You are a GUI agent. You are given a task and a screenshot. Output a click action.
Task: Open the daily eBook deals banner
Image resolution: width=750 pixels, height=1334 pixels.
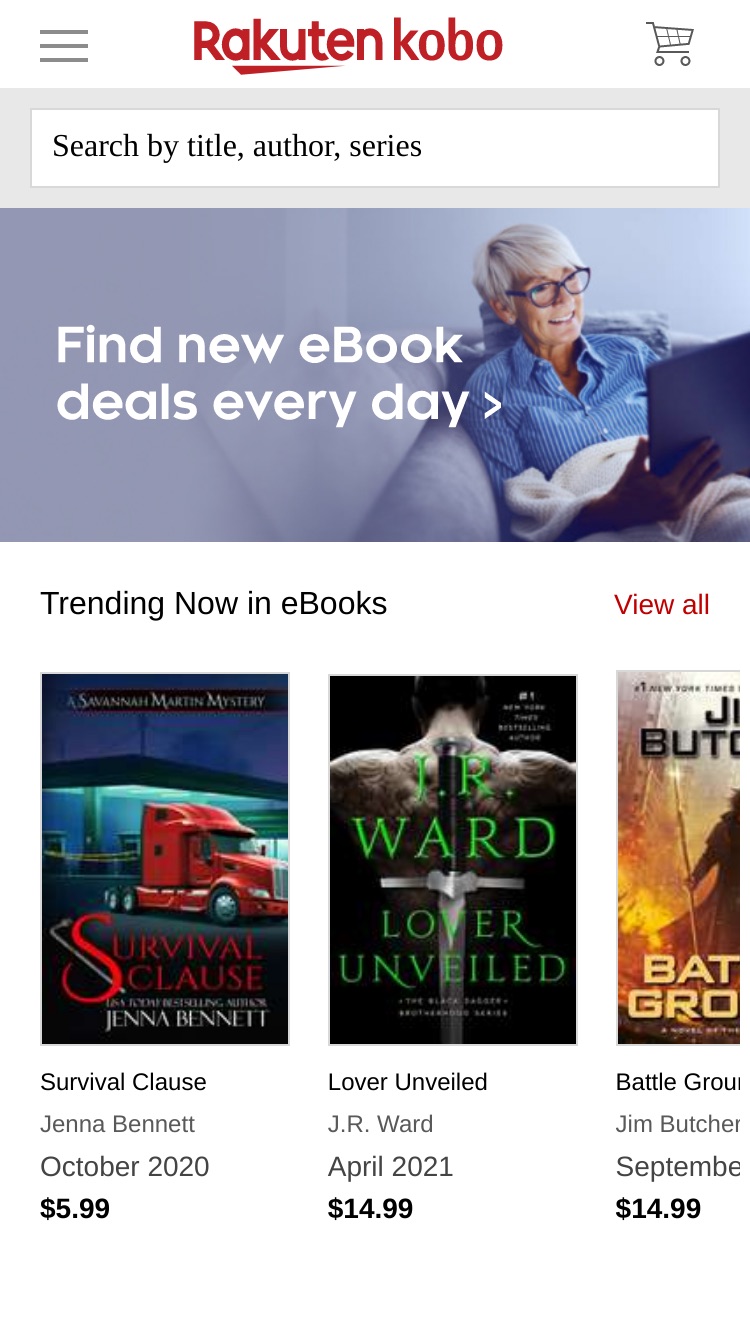pyautogui.click(x=375, y=375)
